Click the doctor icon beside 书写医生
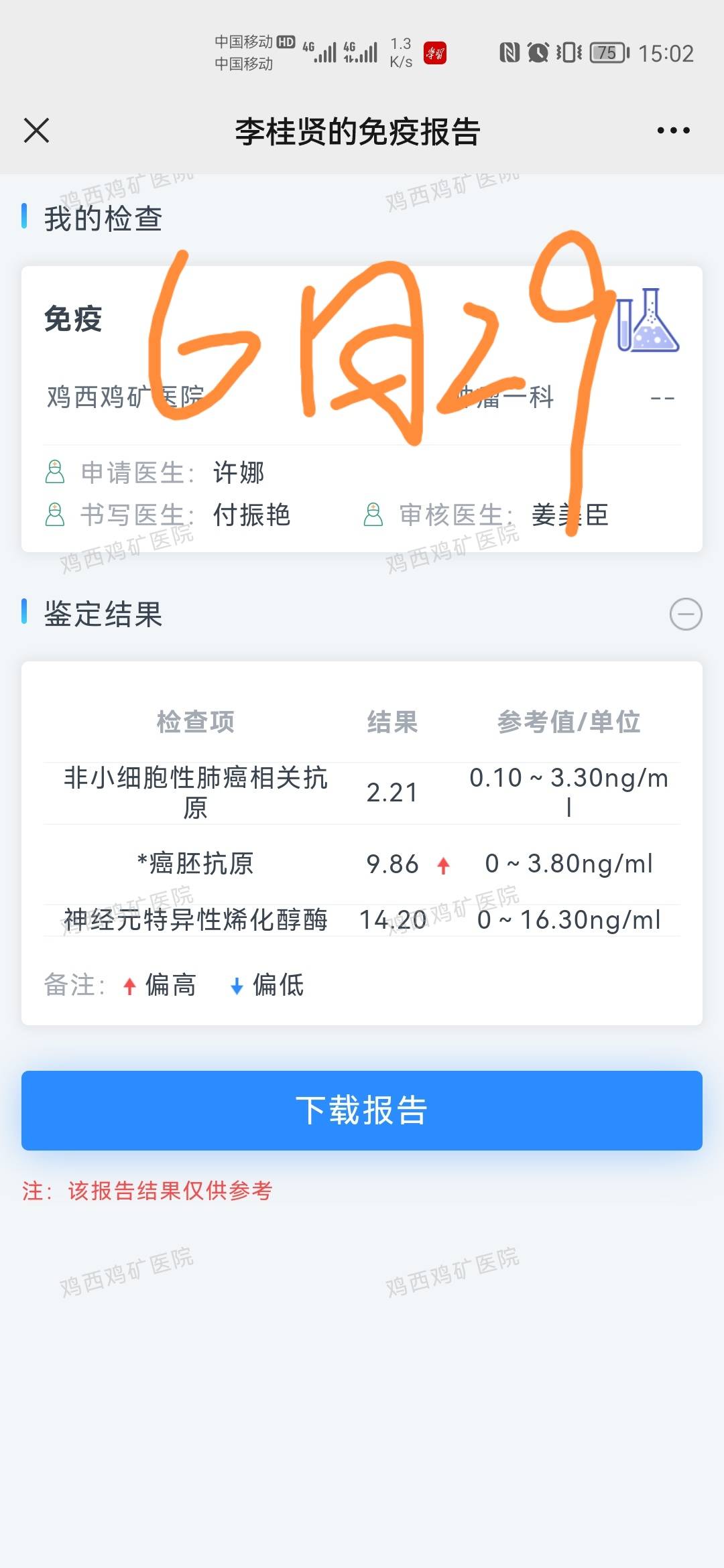 point(55,515)
